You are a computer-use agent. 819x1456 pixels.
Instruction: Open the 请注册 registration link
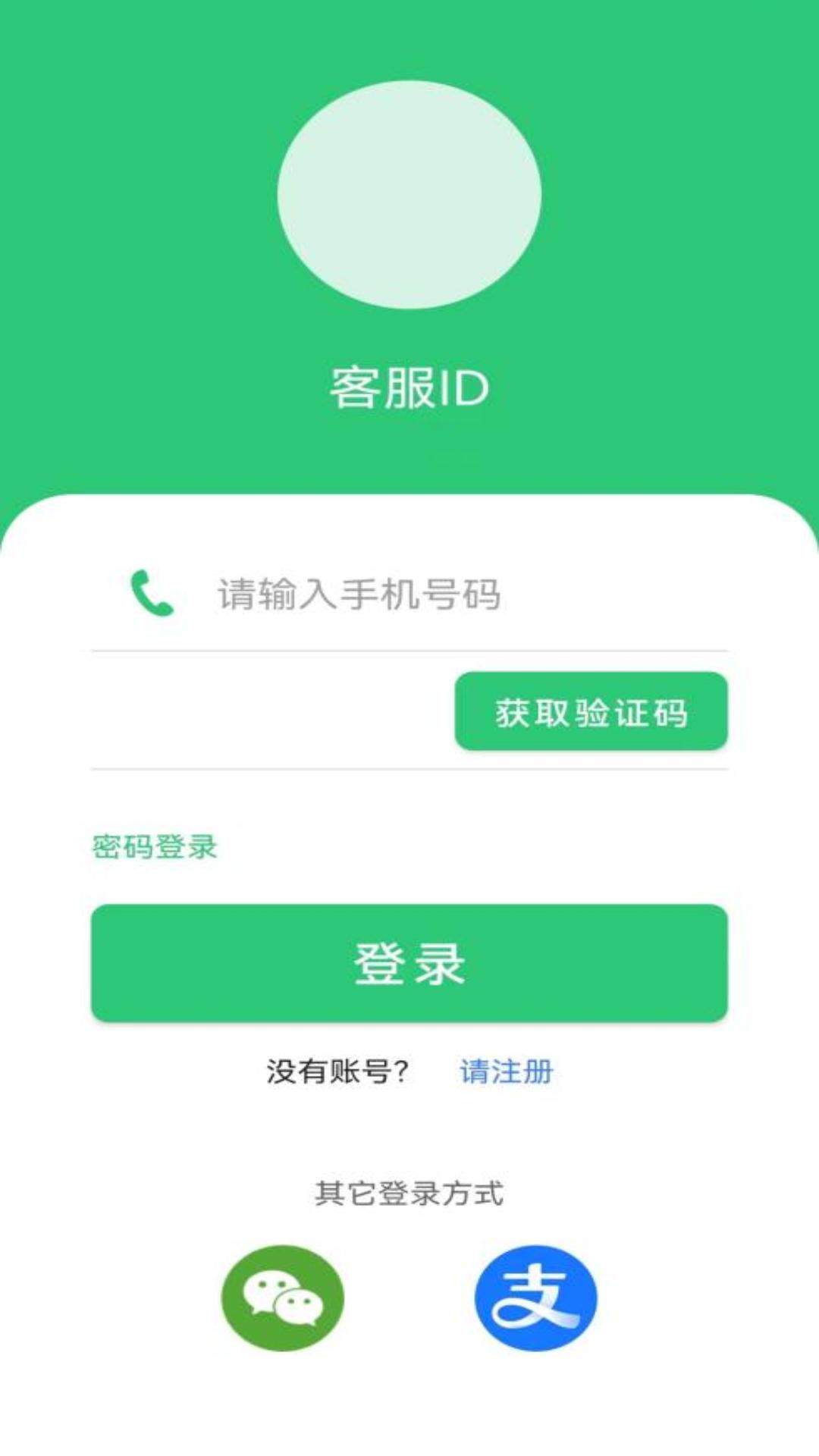(506, 1072)
